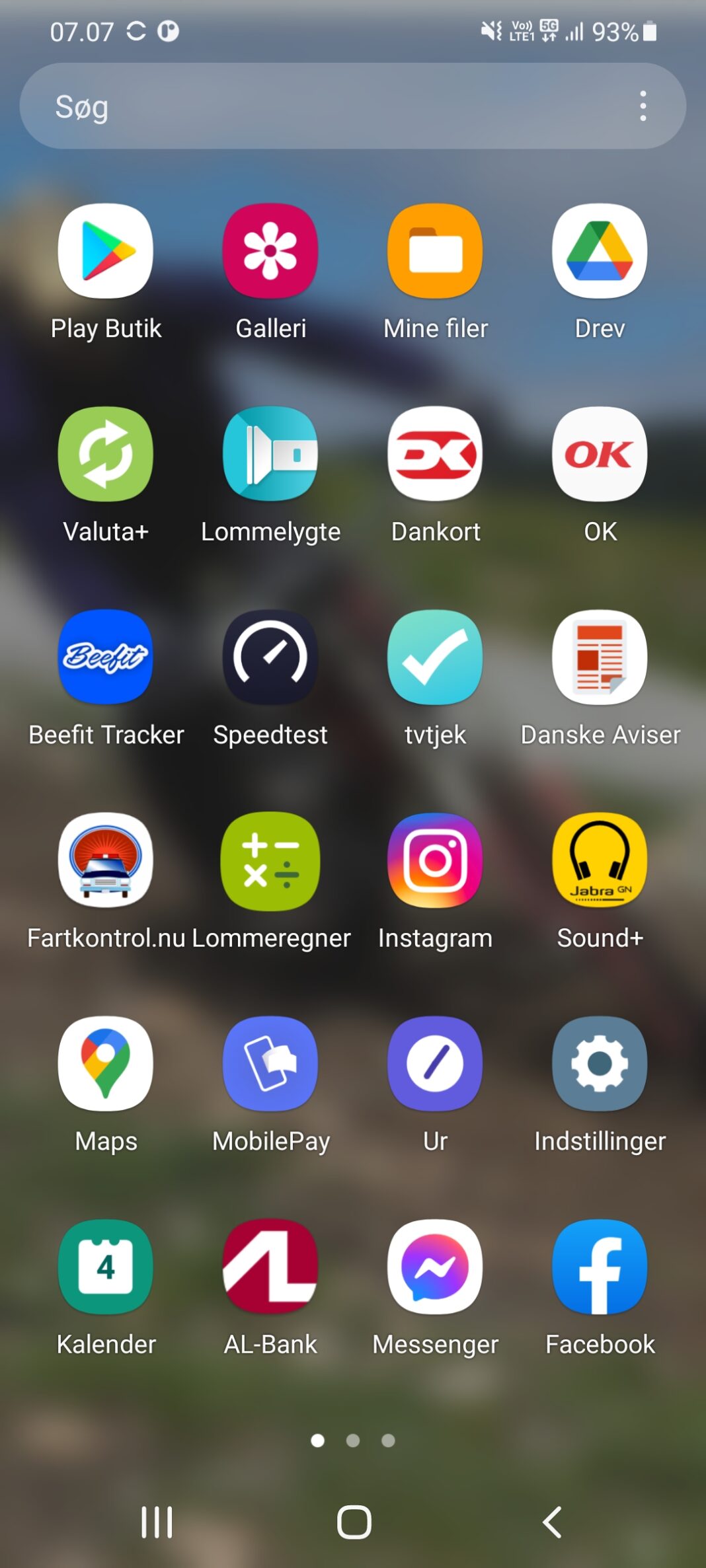Launch the Speedtest app

click(x=270, y=657)
